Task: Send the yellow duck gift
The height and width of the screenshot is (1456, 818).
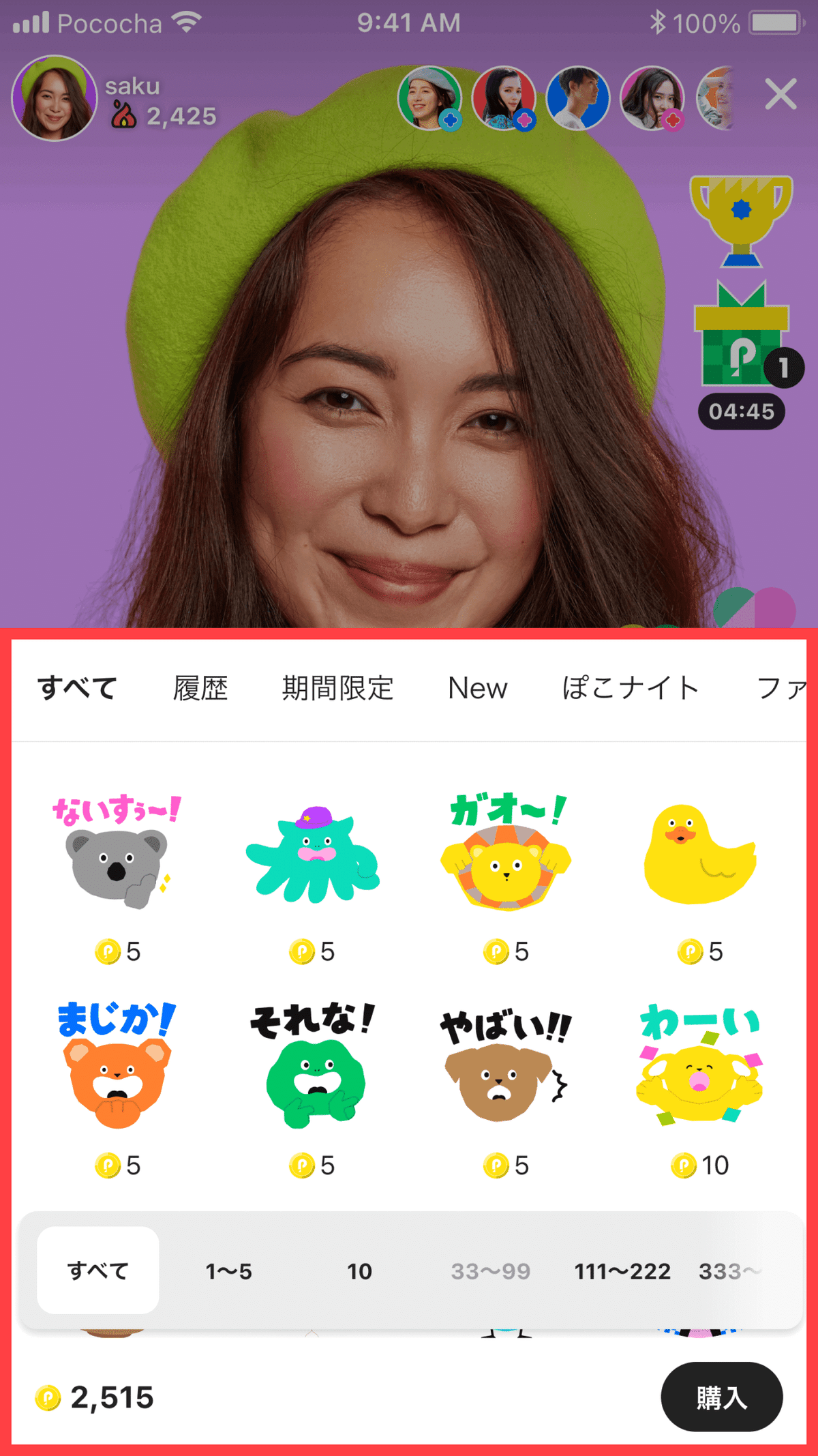Action: [700, 856]
